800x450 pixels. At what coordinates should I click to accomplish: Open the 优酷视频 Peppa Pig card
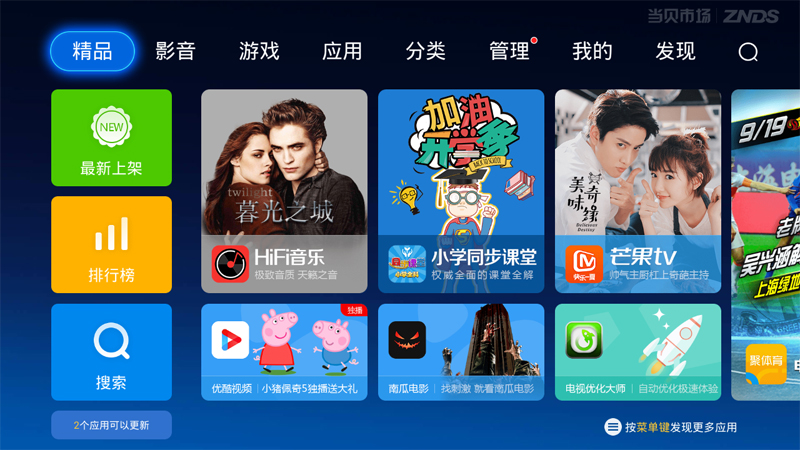coord(284,352)
